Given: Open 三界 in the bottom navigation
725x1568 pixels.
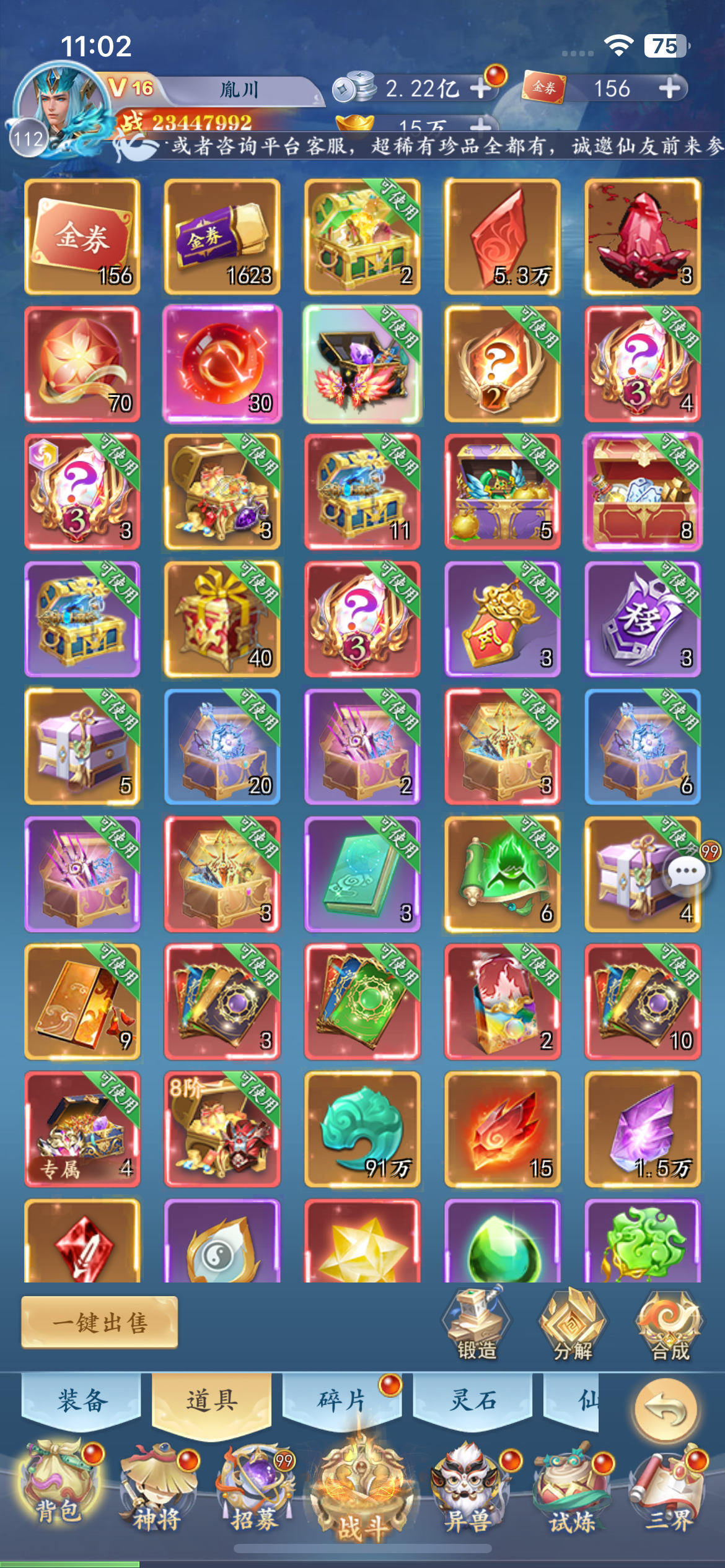Looking at the screenshot, I should click(x=669, y=1489).
